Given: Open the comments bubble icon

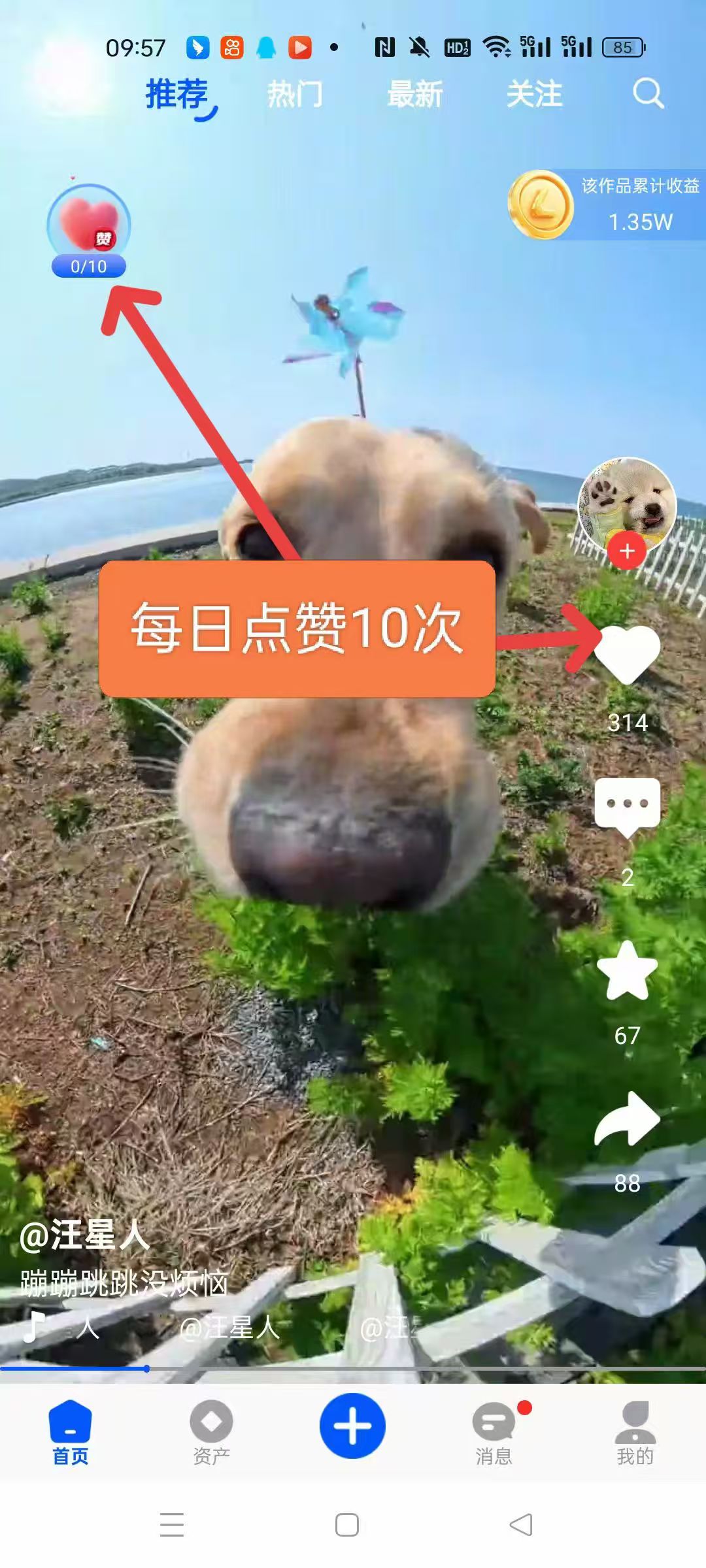Looking at the screenshot, I should (627, 807).
